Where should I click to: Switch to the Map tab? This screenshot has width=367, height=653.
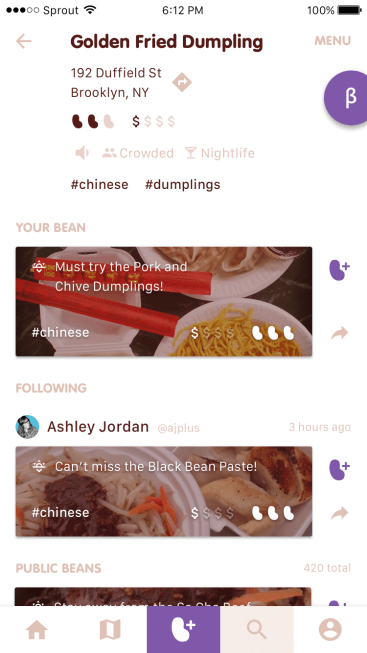pos(110,629)
